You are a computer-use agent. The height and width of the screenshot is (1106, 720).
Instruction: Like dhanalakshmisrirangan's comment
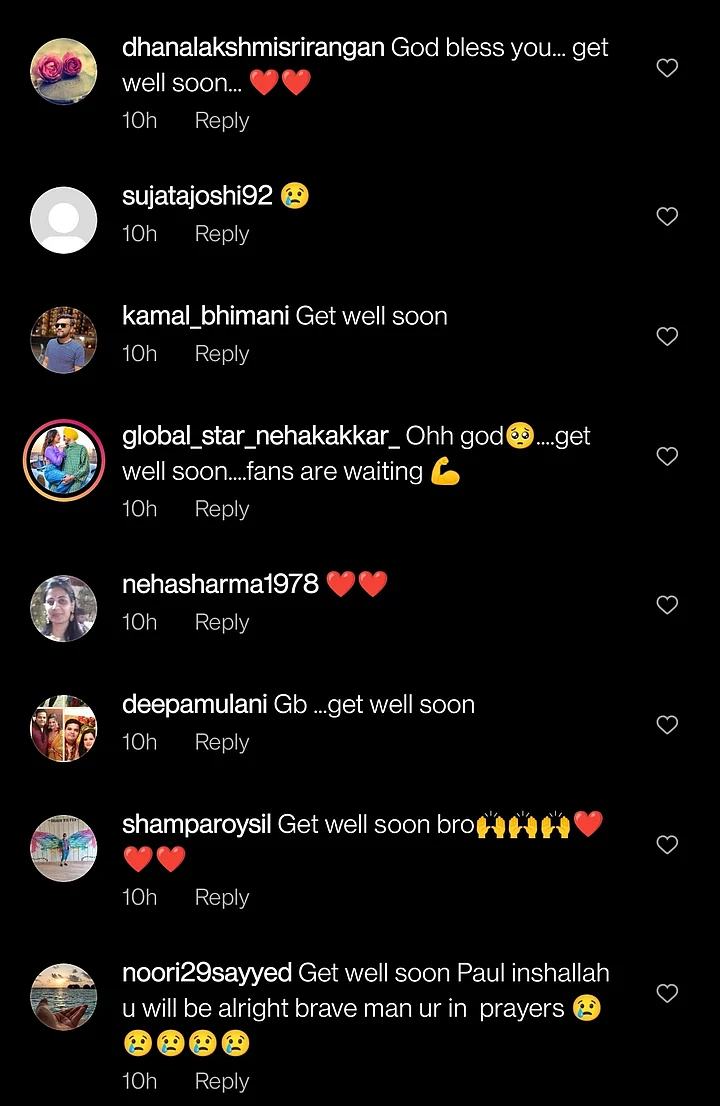[667, 68]
